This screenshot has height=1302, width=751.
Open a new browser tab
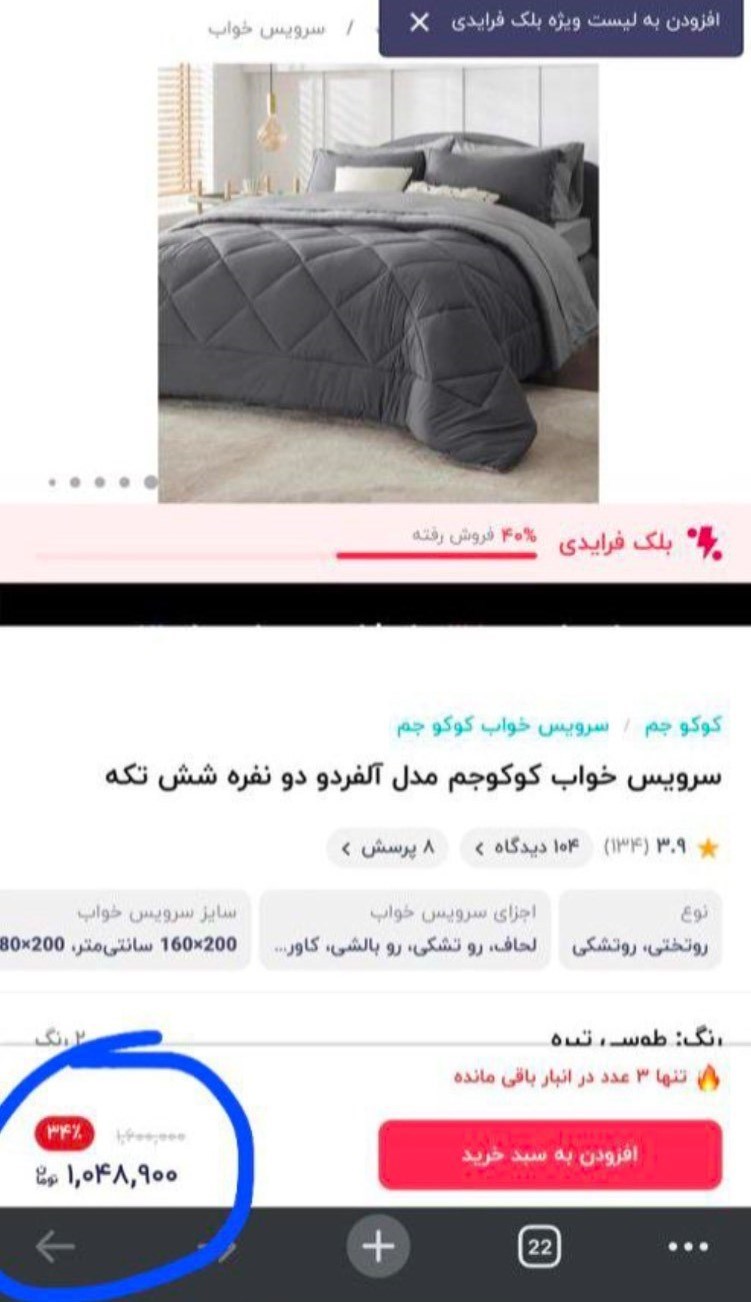(377, 1247)
